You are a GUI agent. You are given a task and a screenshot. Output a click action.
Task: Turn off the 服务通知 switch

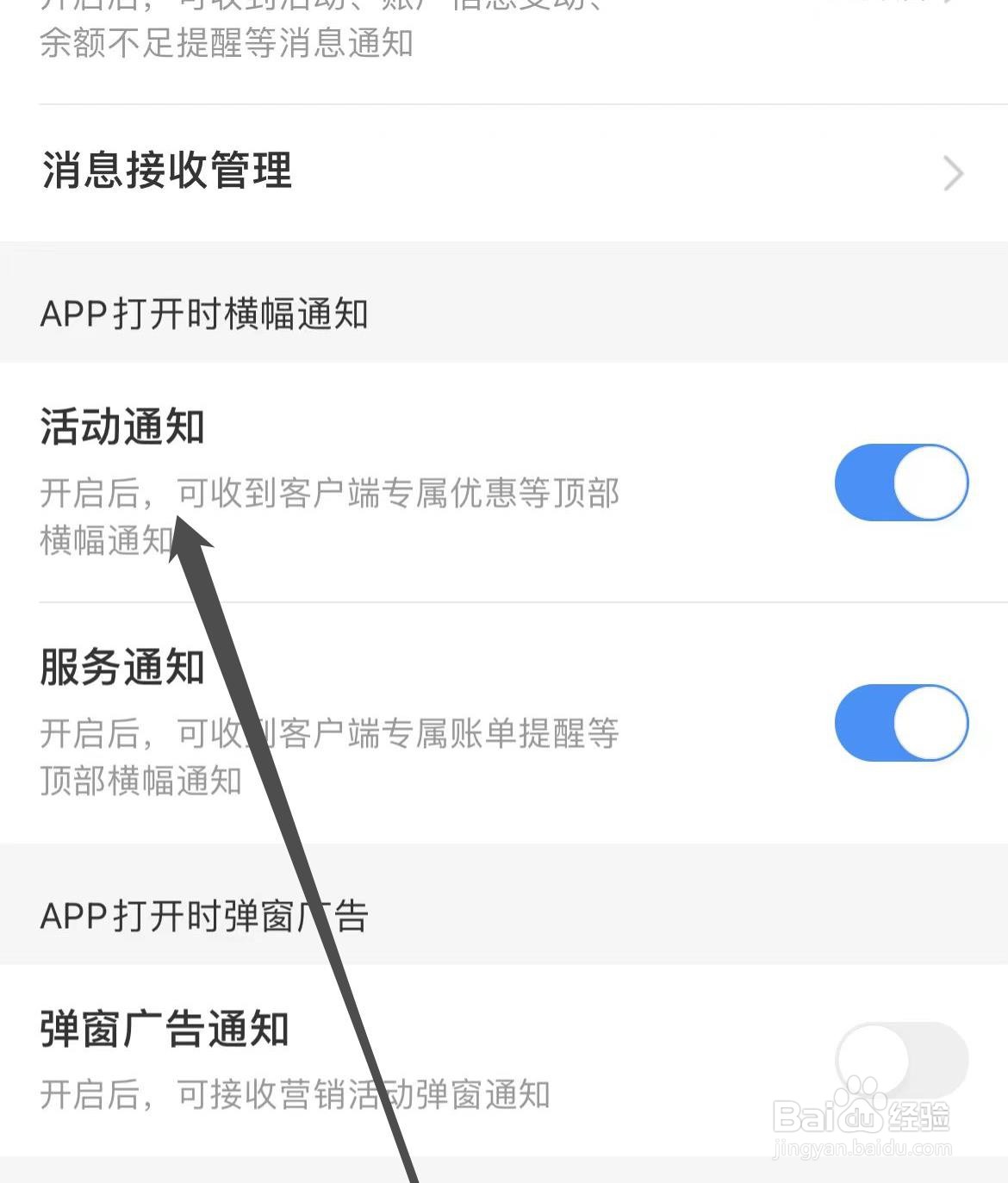pos(902,724)
